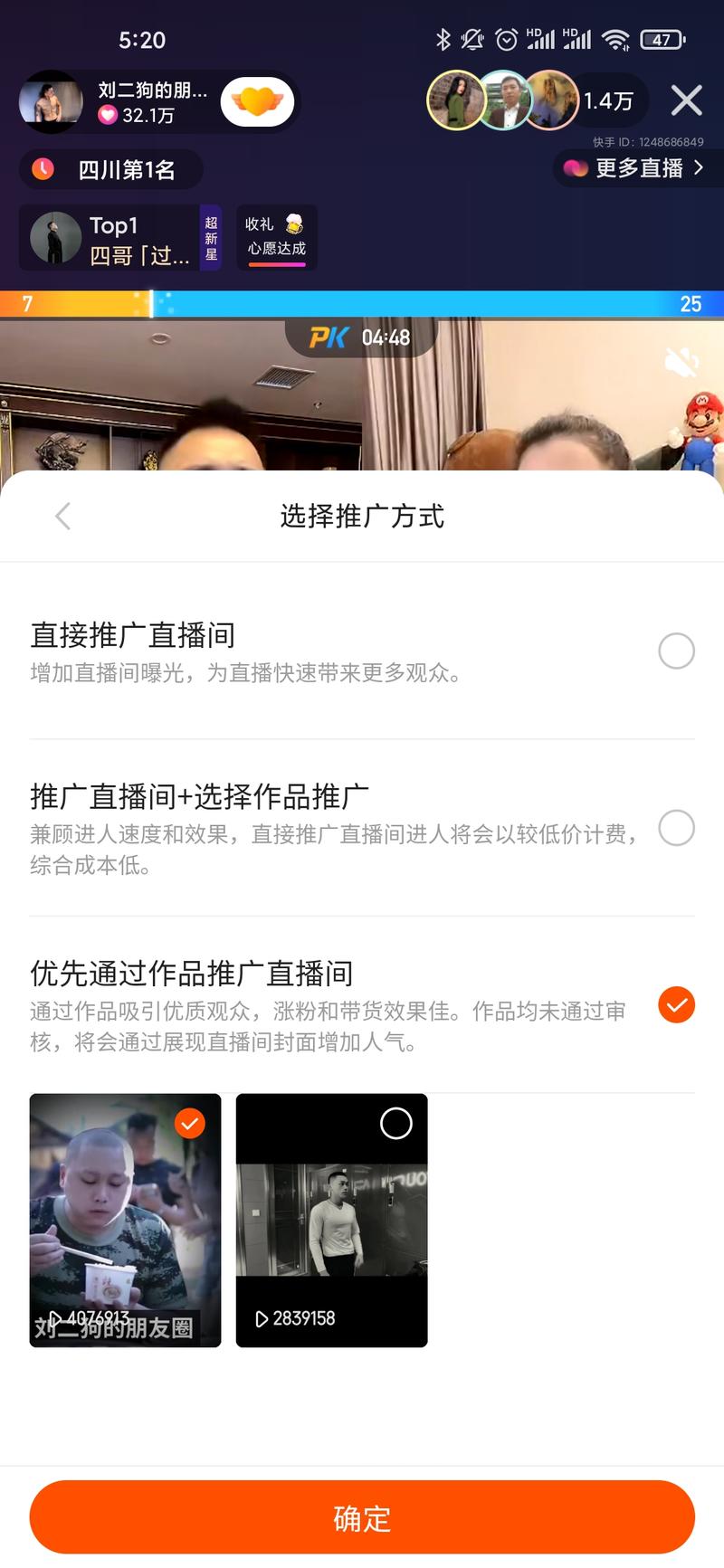The height and width of the screenshot is (1568, 724).
Task: Go back using the left chevron arrow
Action: point(62,516)
